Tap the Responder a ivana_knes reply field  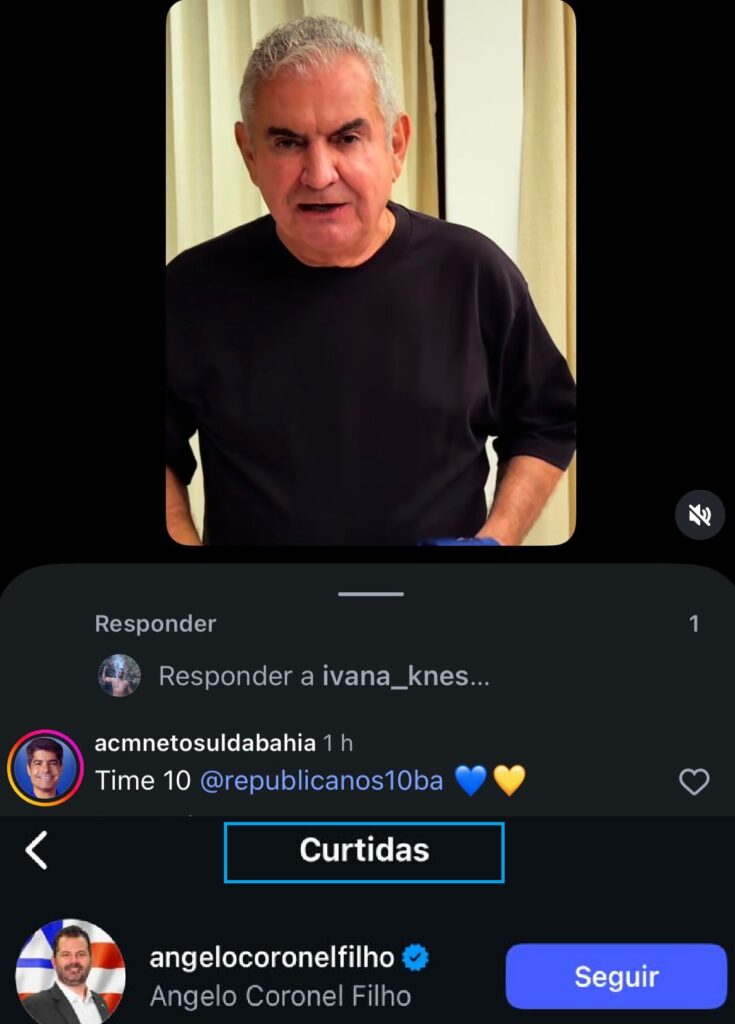click(x=324, y=676)
